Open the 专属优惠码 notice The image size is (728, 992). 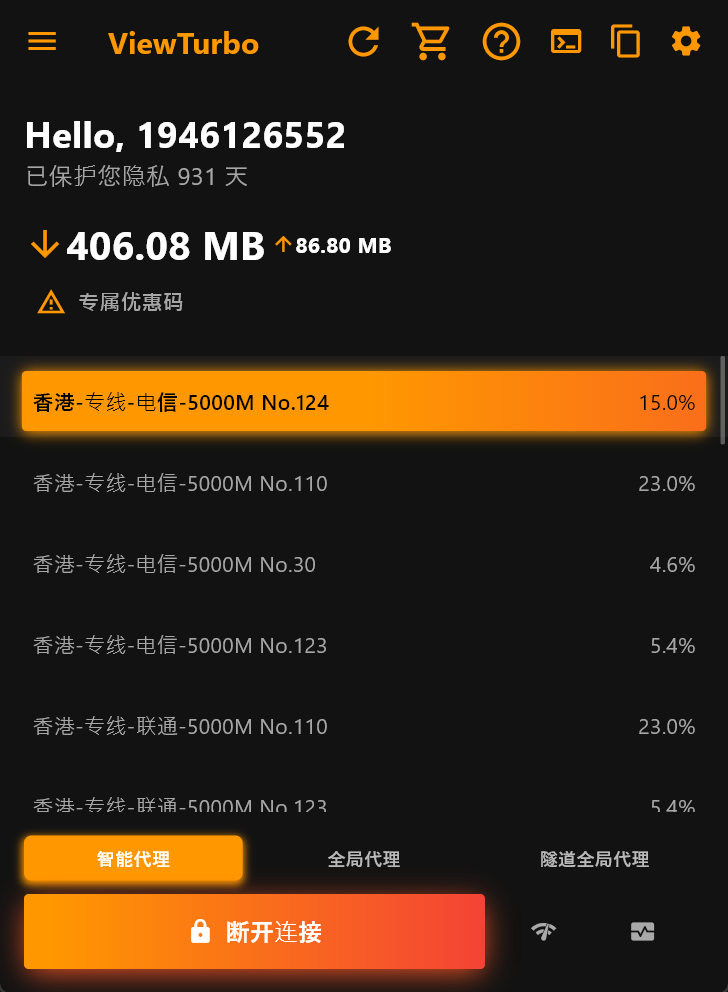(x=111, y=302)
